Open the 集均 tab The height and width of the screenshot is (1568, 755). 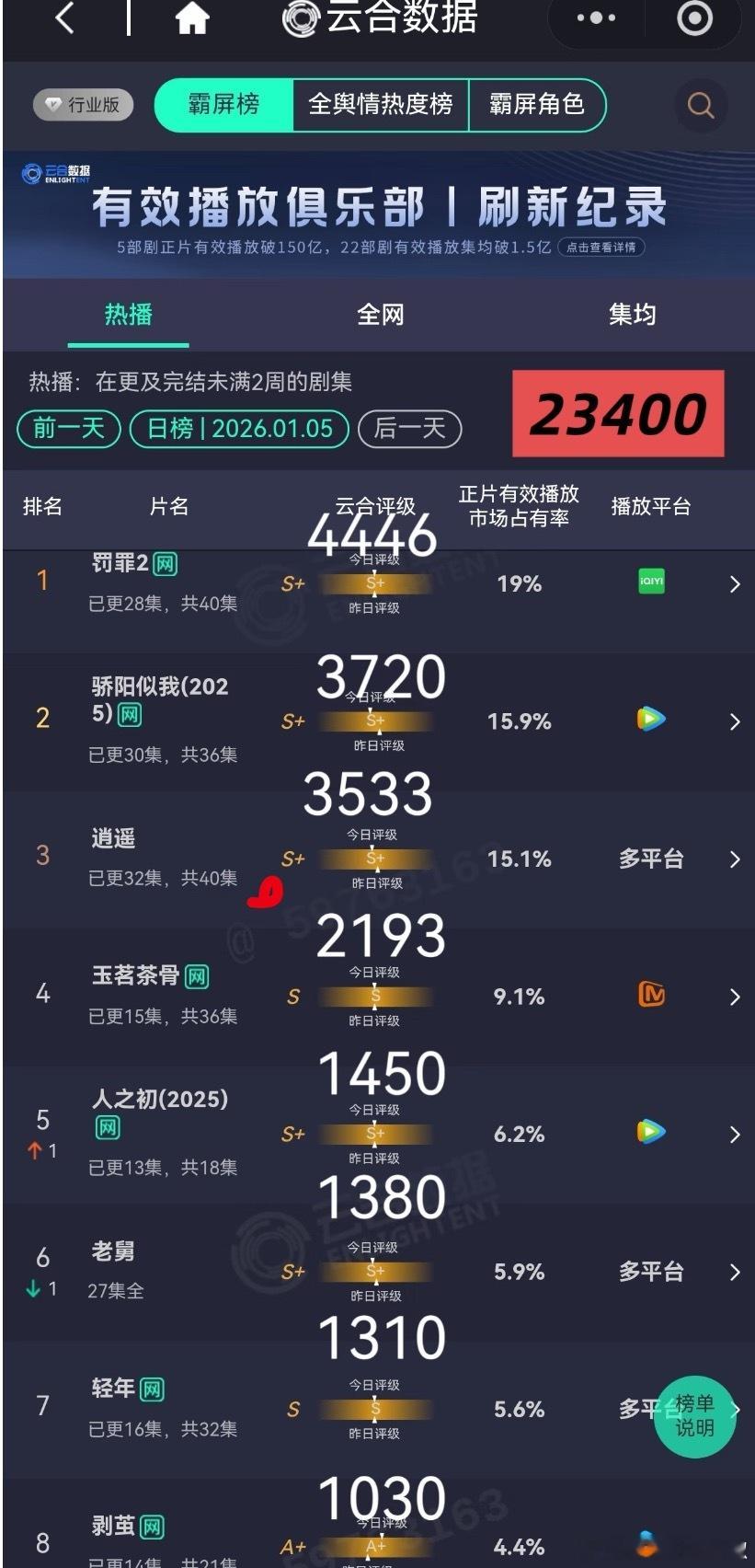tap(633, 315)
